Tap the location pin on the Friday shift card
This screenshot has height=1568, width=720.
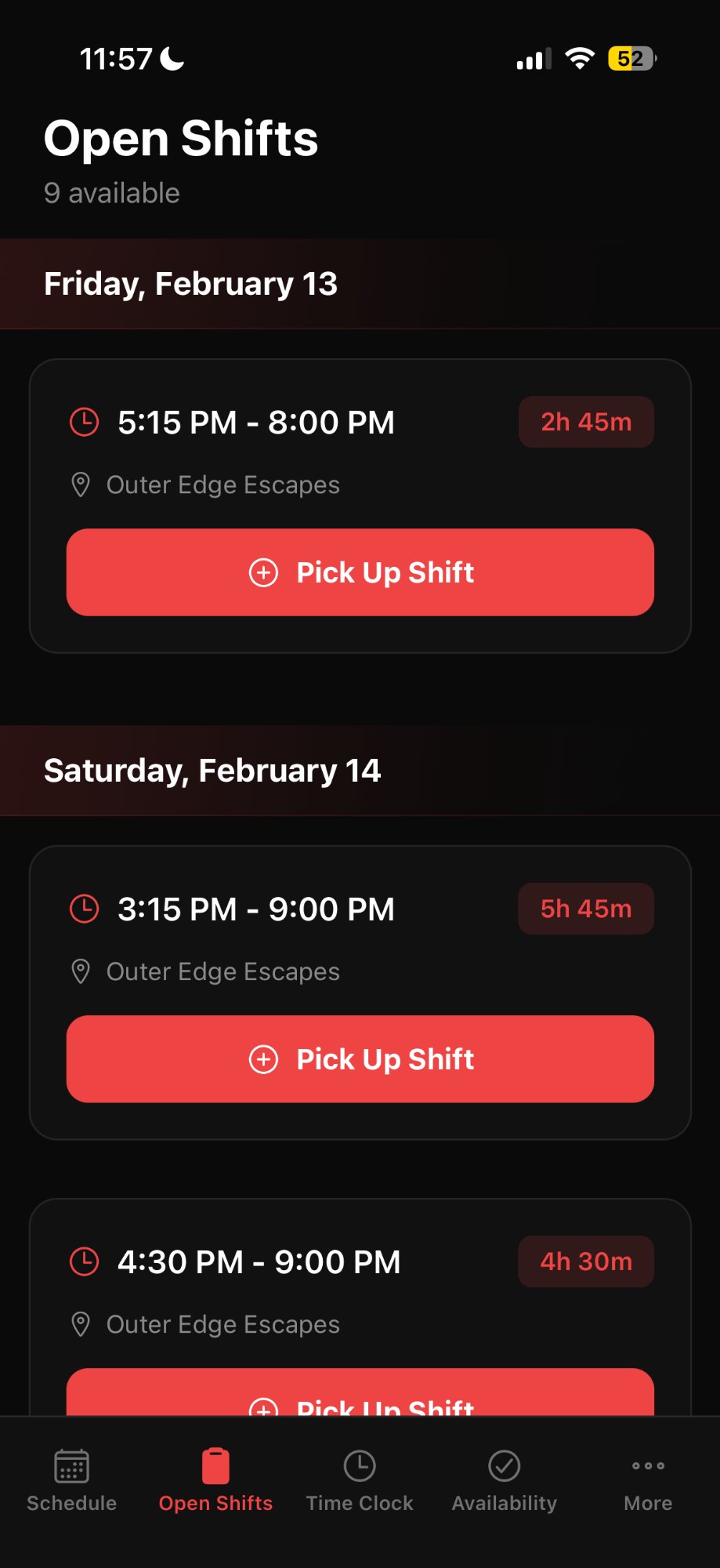click(81, 485)
